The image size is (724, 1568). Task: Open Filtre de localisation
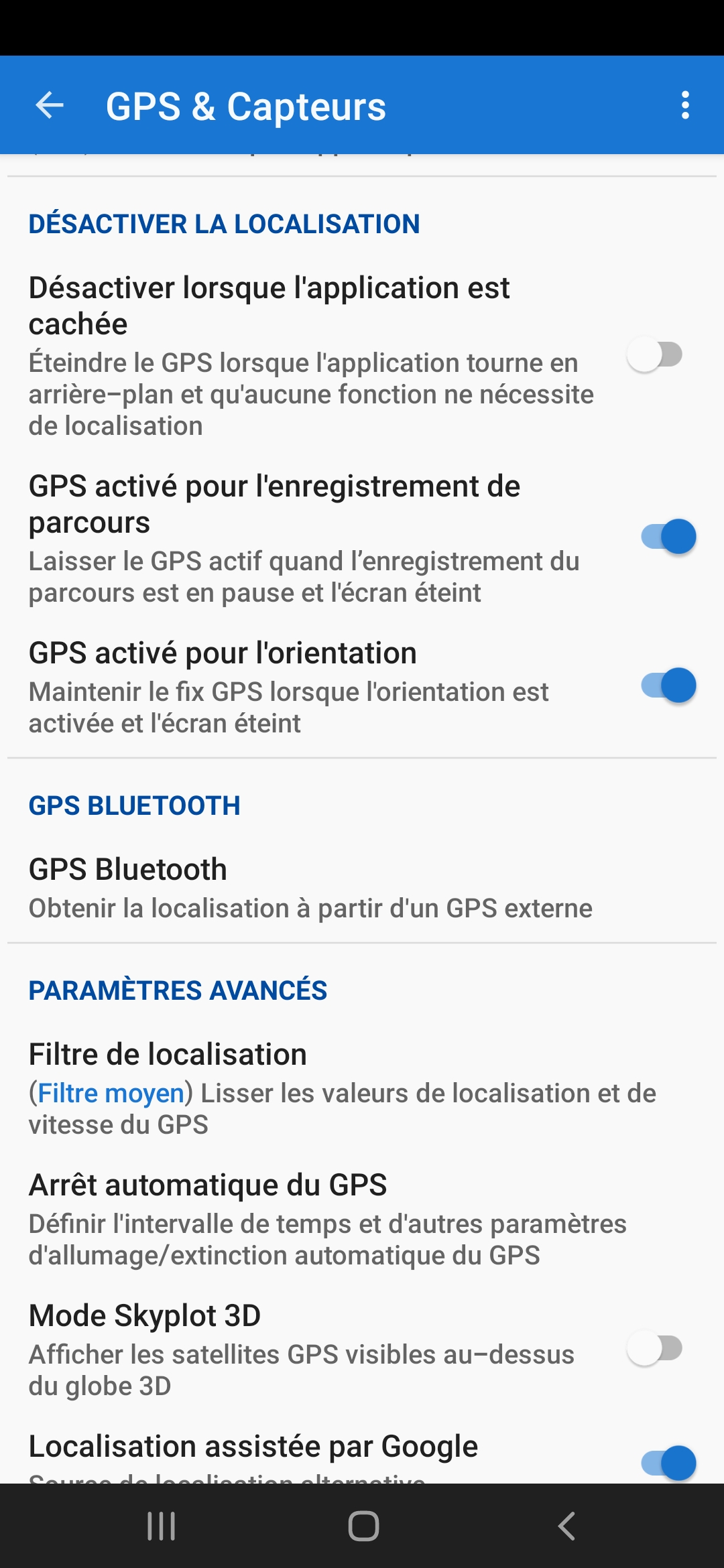tap(342, 1087)
